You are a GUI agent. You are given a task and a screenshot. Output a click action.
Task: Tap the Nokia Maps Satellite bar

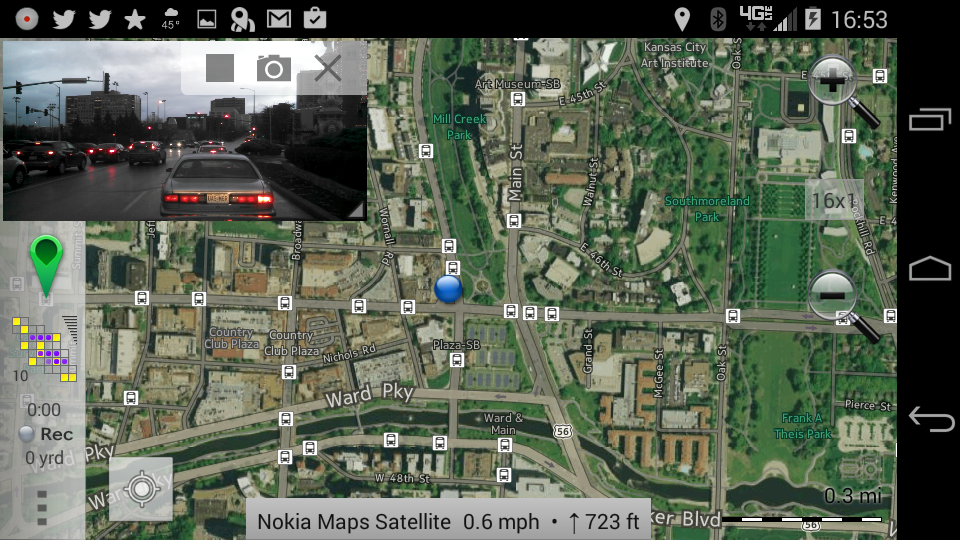(448, 521)
